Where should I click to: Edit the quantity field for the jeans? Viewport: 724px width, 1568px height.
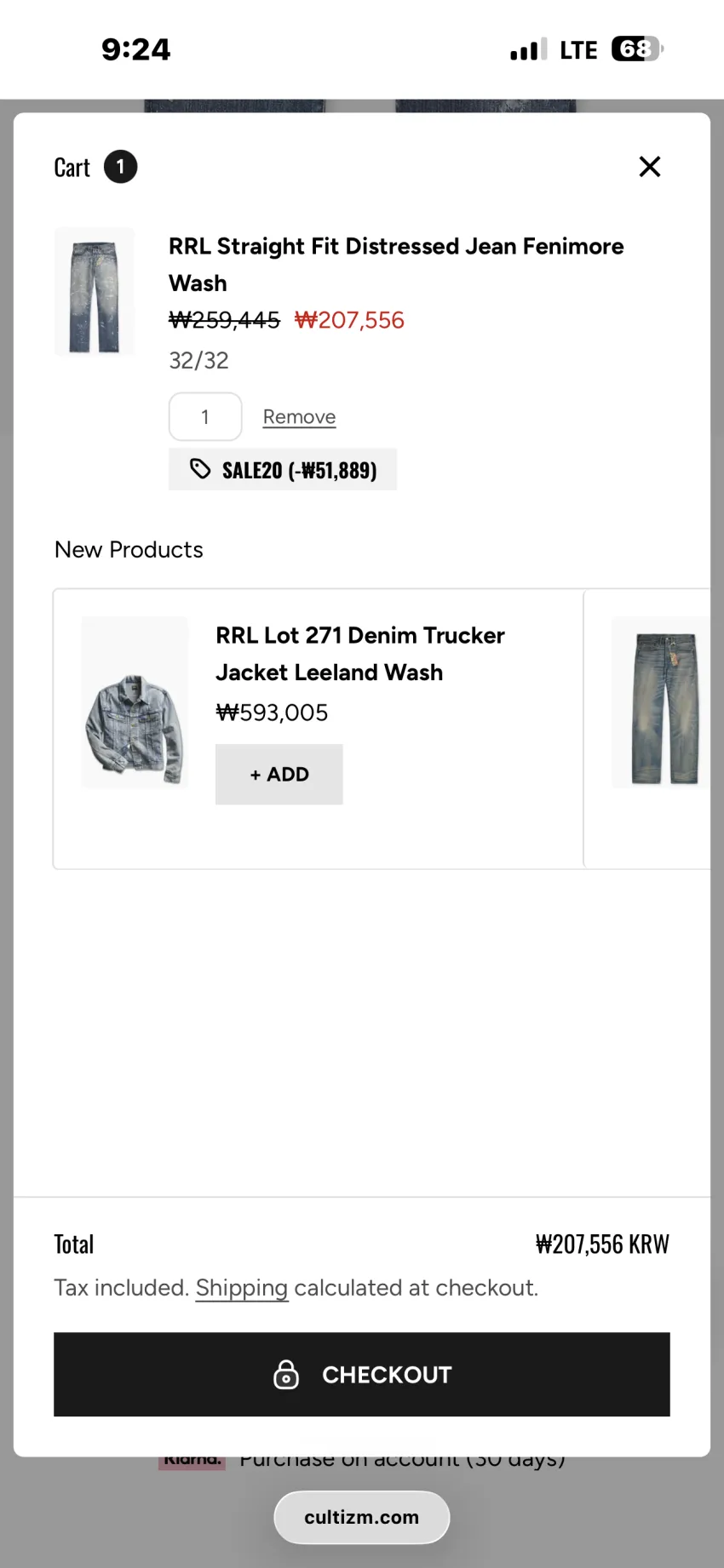205,417
